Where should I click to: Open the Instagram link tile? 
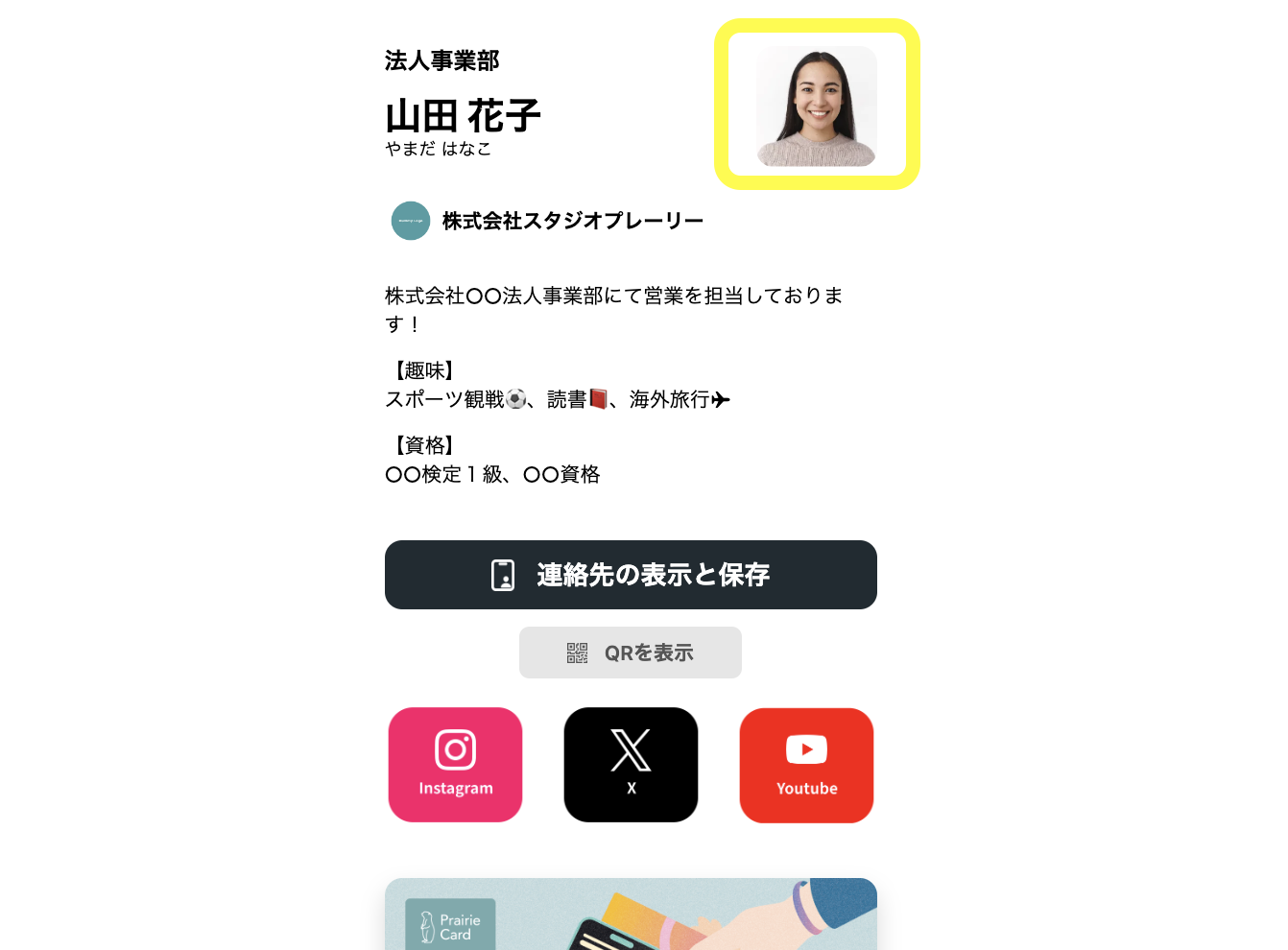pos(455,765)
